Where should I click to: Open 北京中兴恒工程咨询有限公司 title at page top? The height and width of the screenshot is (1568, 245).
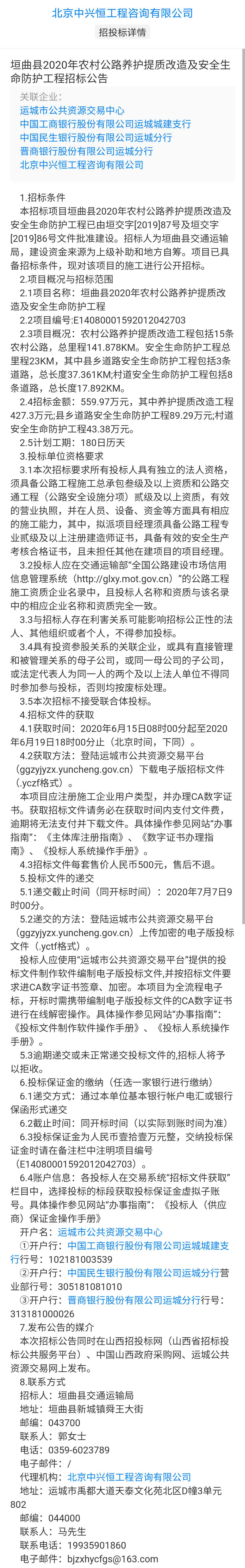(122, 13)
